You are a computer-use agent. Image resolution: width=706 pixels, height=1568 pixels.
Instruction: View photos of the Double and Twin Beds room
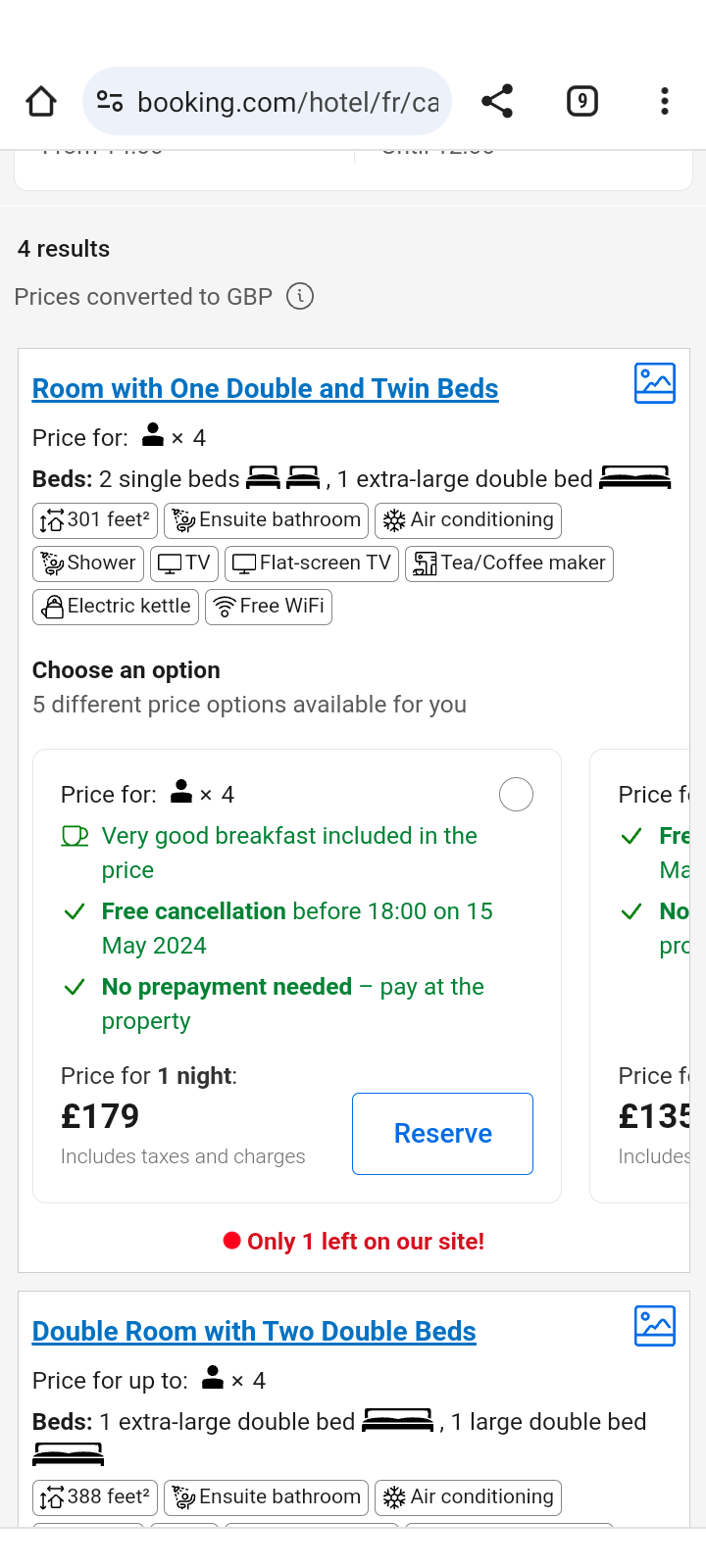[x=655, y=383]
